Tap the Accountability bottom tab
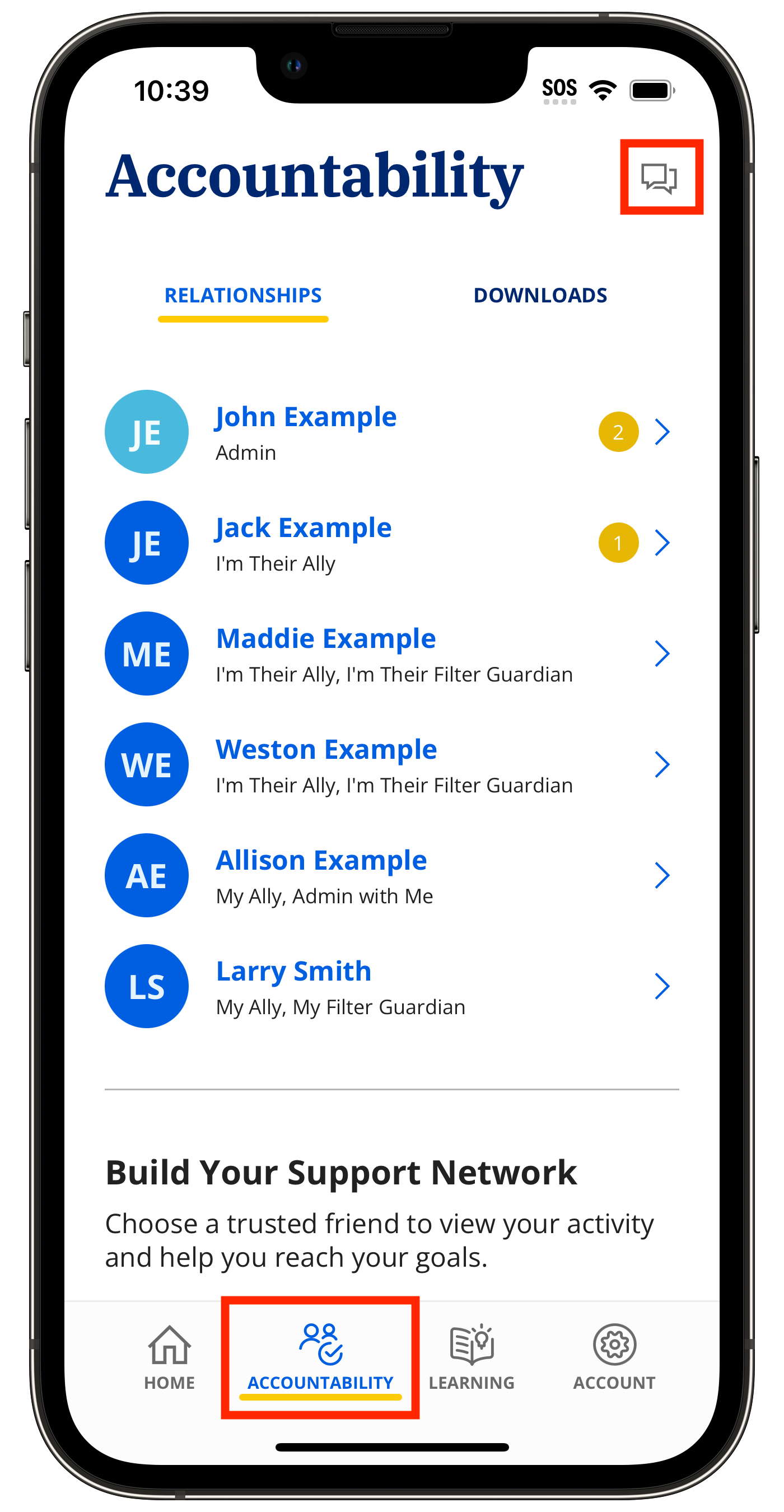Screen dimensions: 784x1512 click(320, 1357)
